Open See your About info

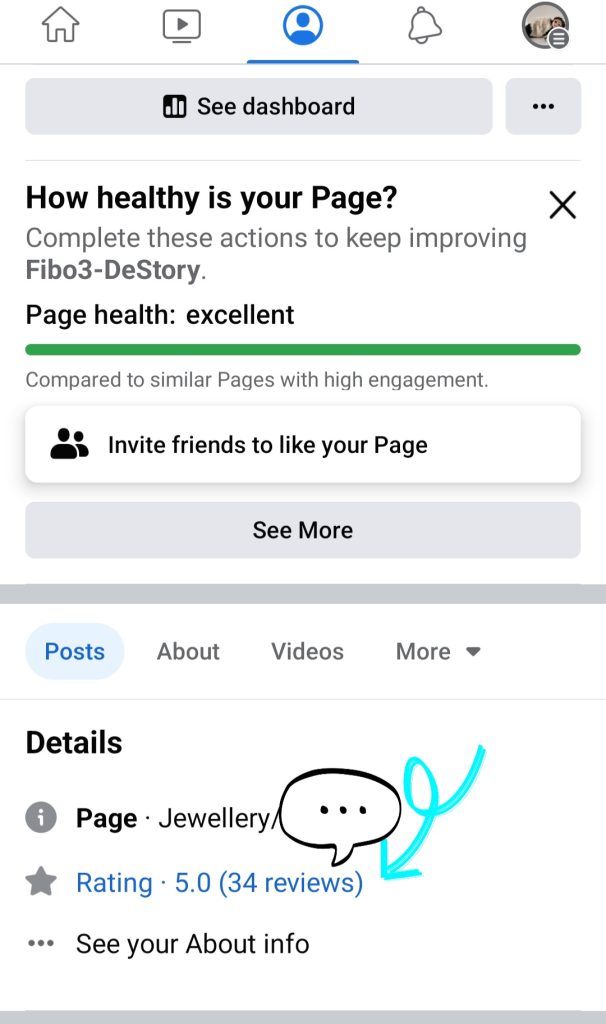click(x=192, y=944)
